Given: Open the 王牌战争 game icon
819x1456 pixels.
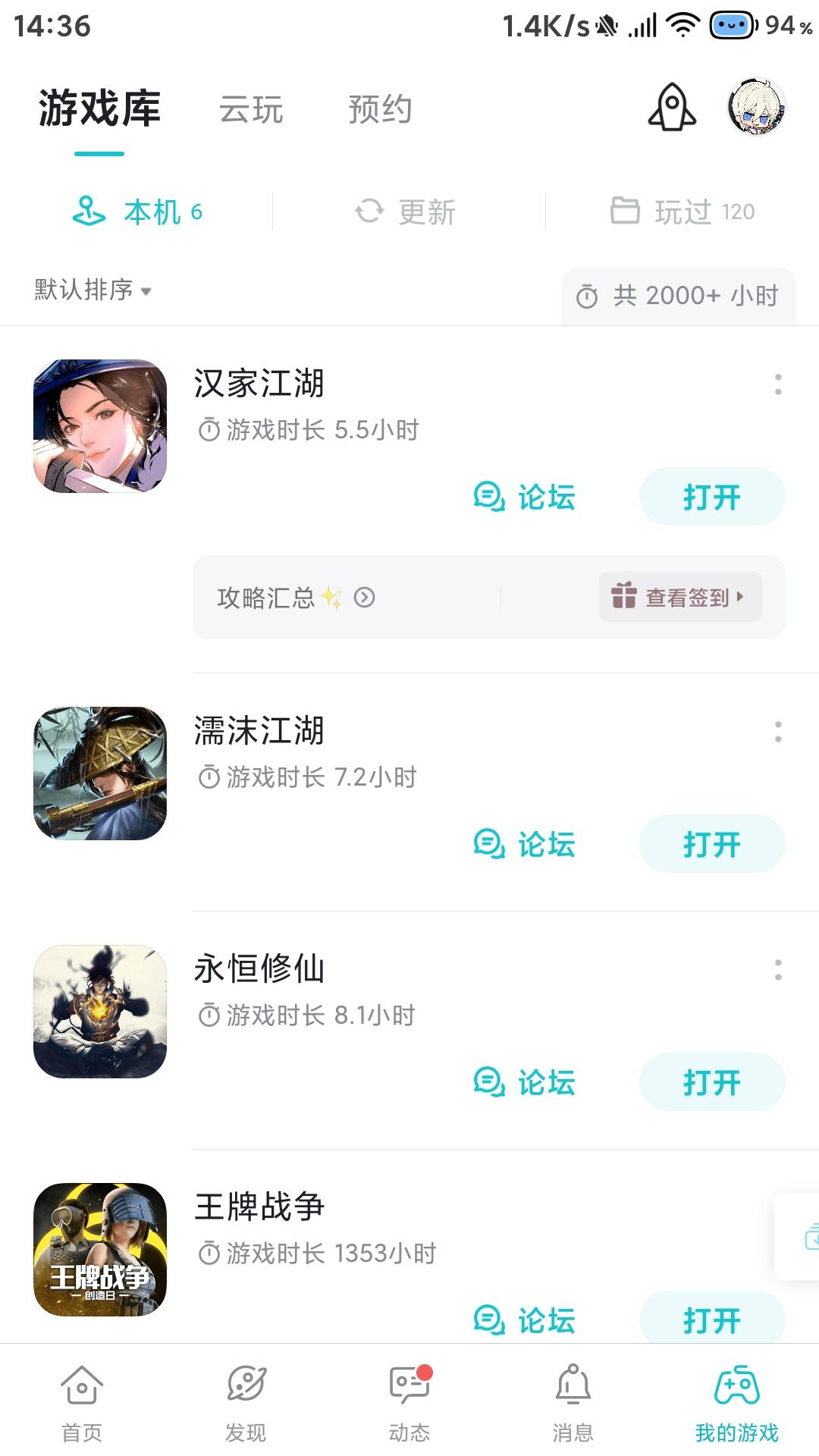Looking at the screenshot, I should (x=100, y=1250).
